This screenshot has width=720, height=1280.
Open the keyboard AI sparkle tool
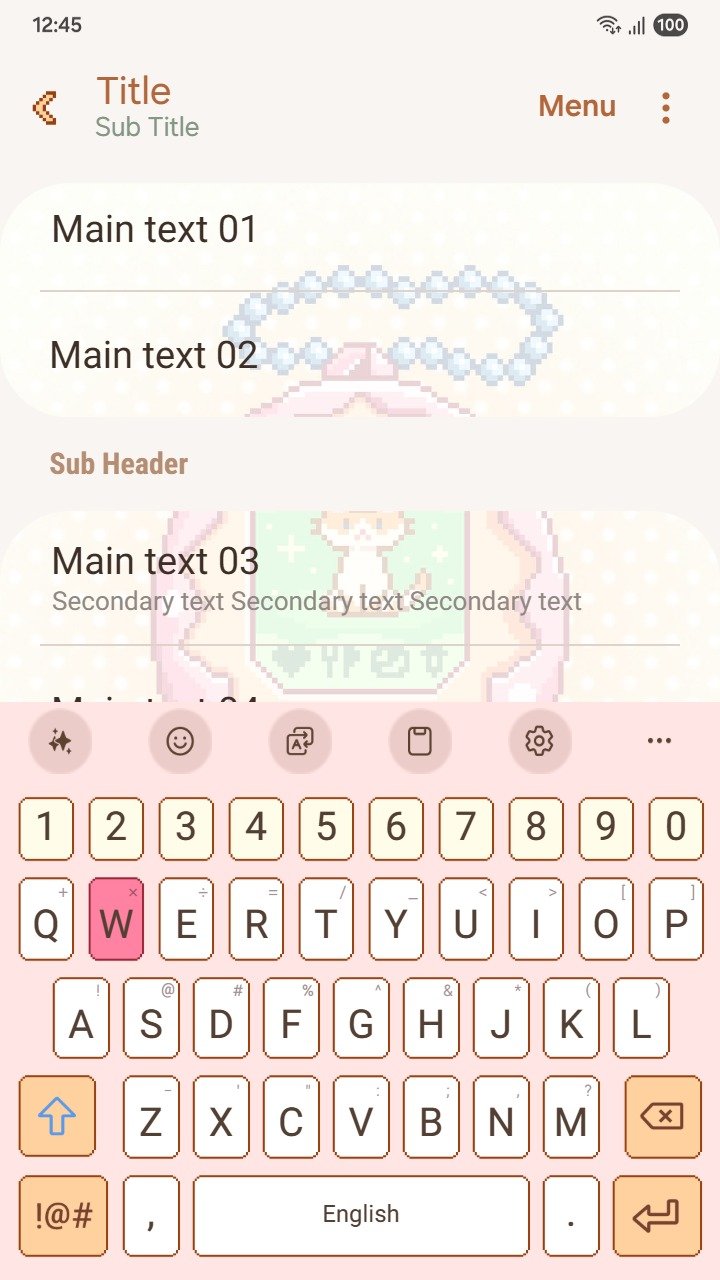pyautogui.click(x=60, y=741)
